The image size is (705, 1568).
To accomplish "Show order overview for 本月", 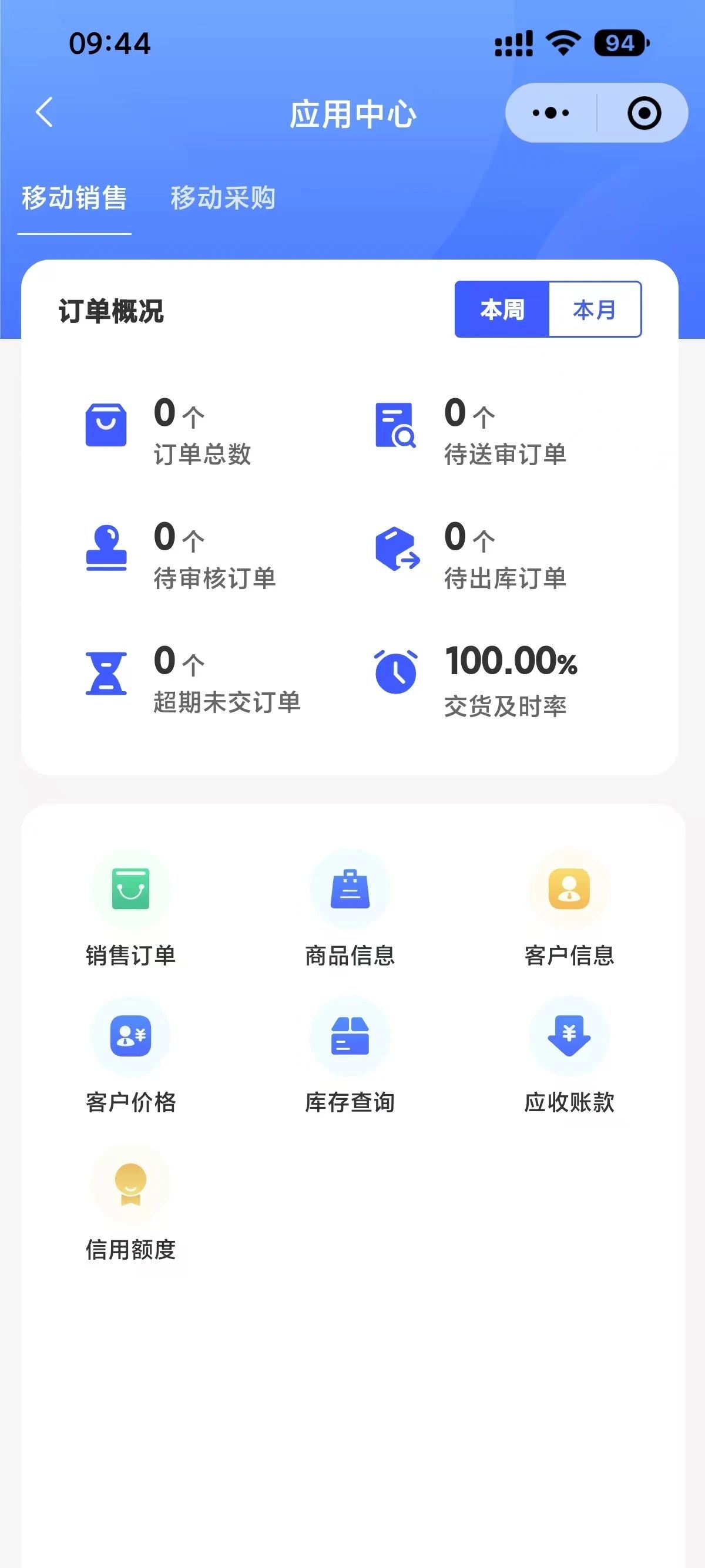I will click(x=595, y=309).
